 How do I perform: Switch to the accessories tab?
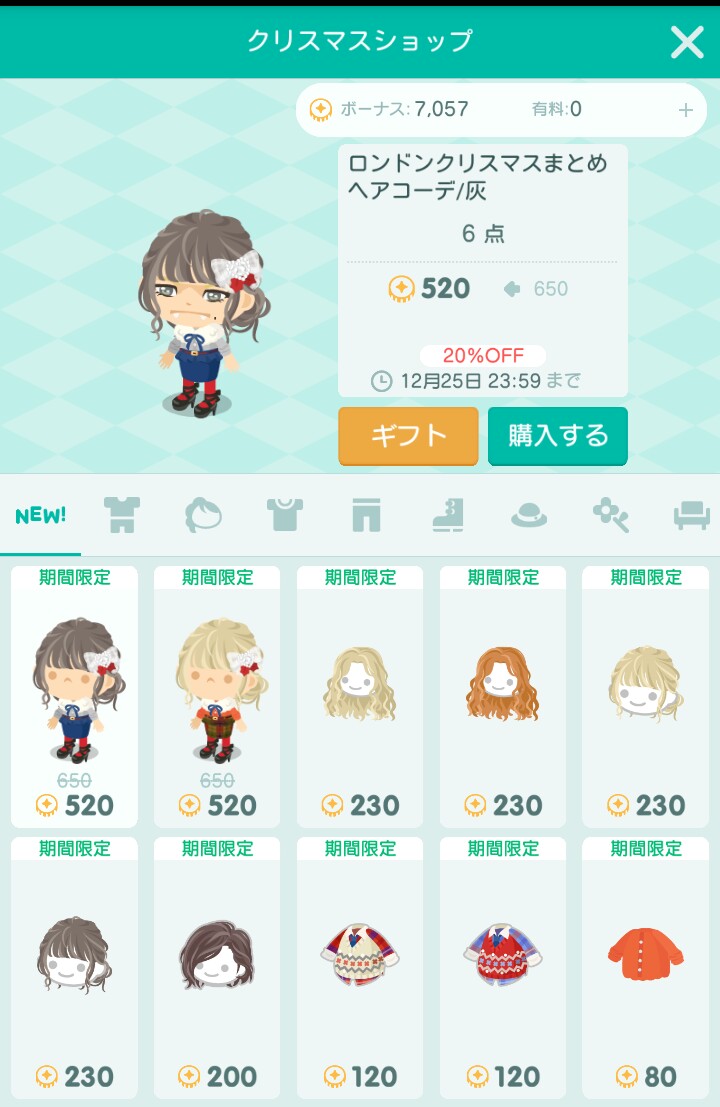click(x=610, y=516)
